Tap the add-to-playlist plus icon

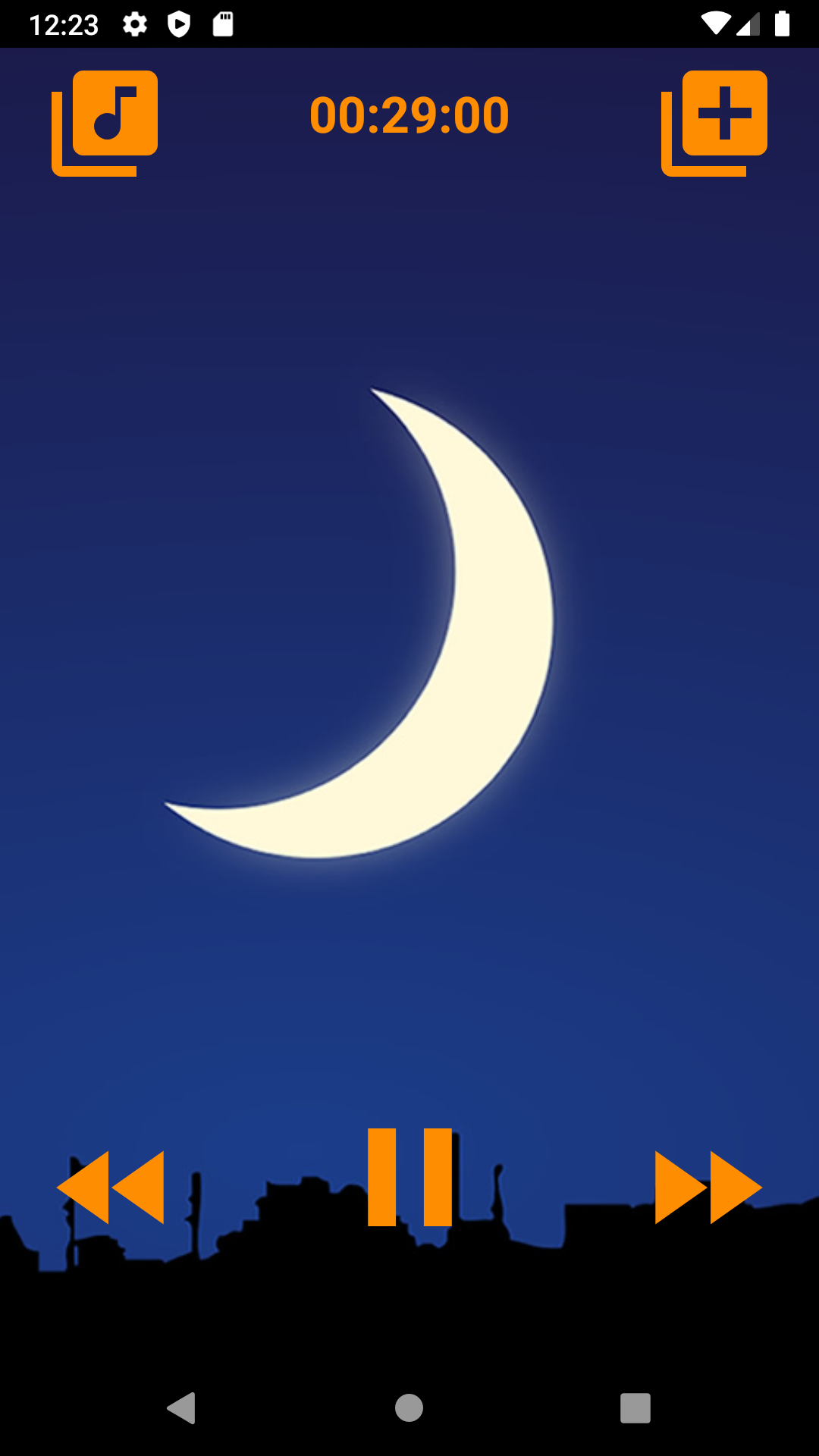click(714, 123)
